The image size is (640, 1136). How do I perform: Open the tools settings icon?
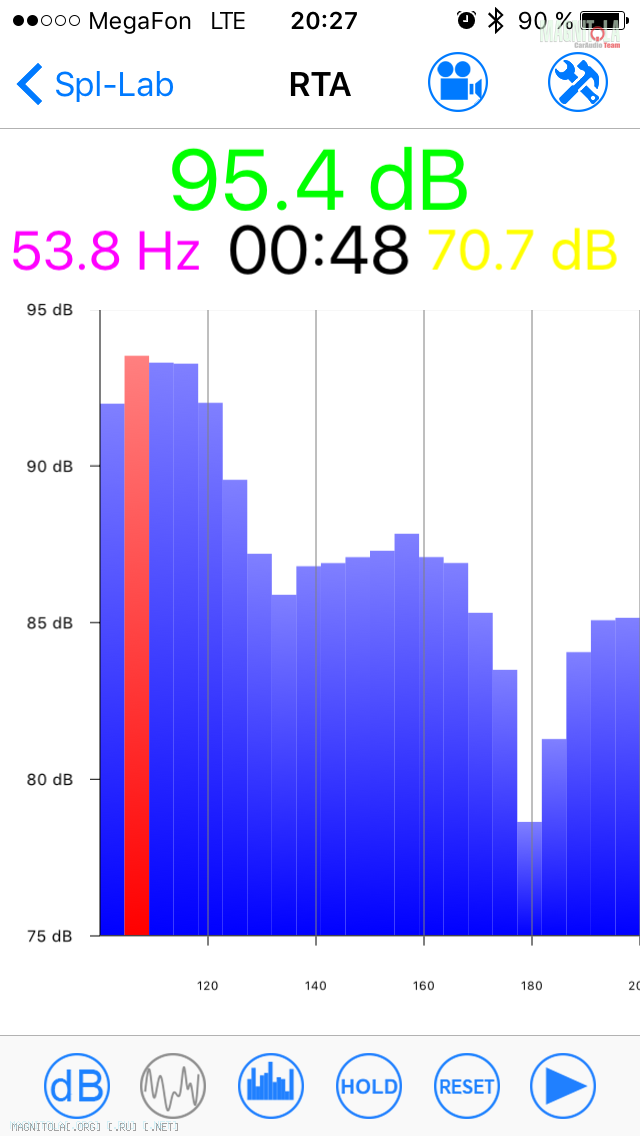[578, 84]
